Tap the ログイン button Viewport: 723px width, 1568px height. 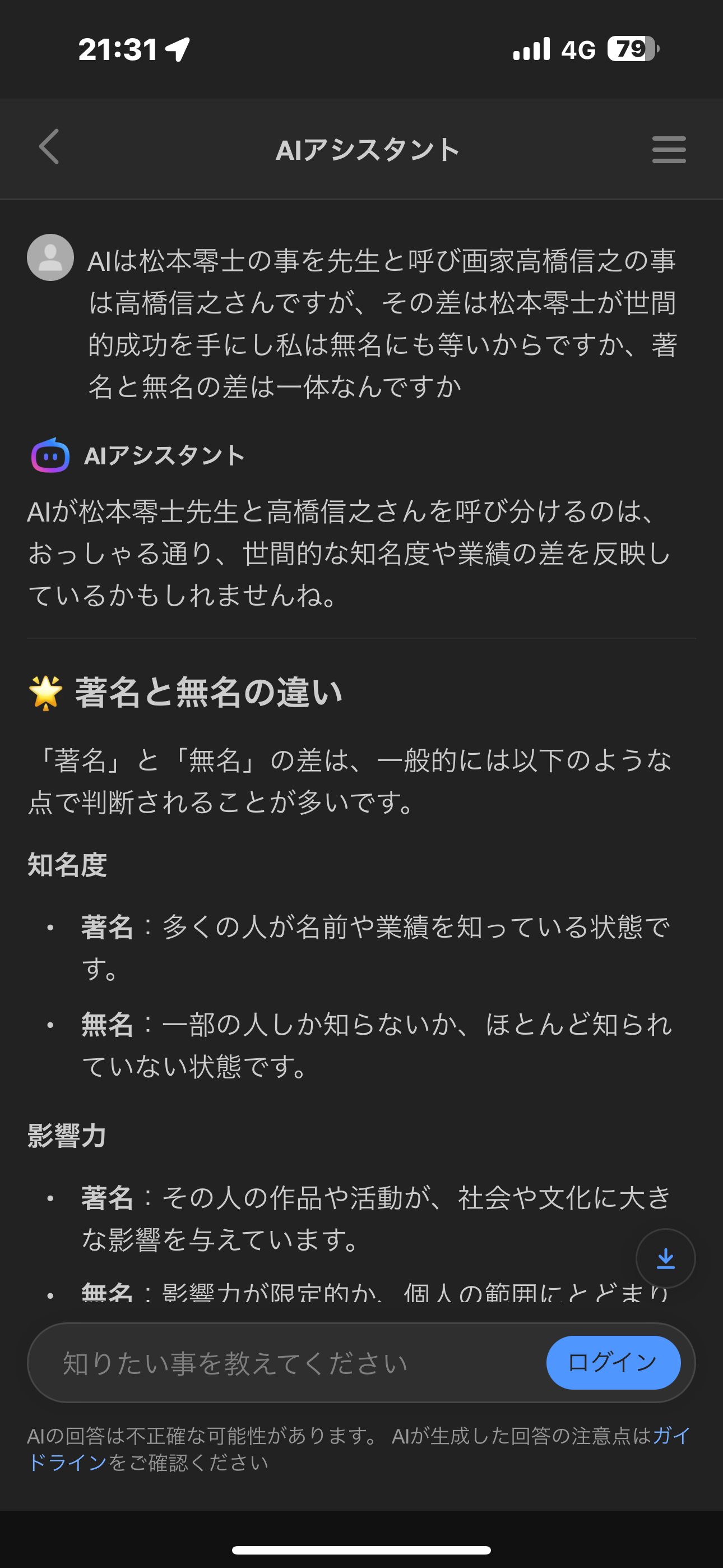click(x=613, y=1362)
